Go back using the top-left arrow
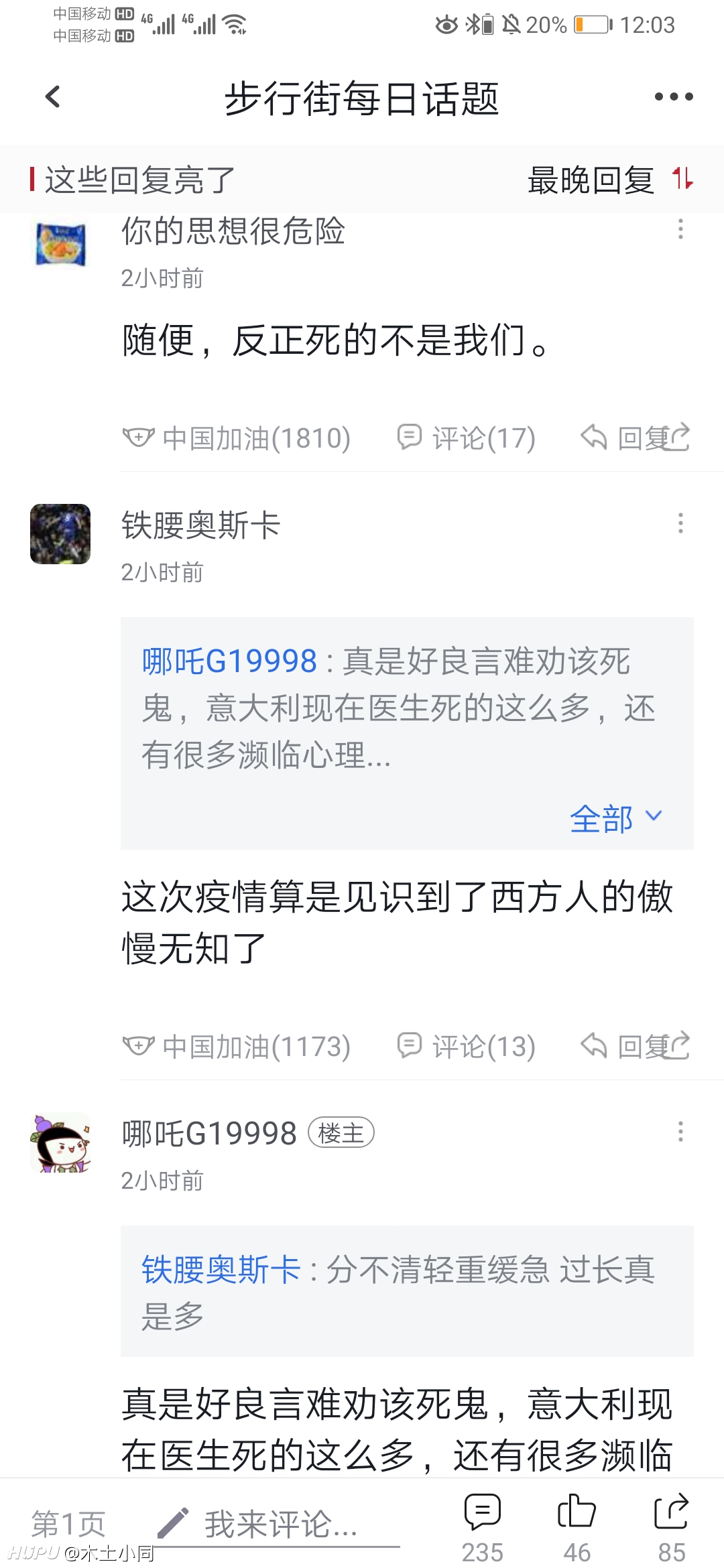The width and height of the screenshot is (724, 1568). [x=53, y=96]
